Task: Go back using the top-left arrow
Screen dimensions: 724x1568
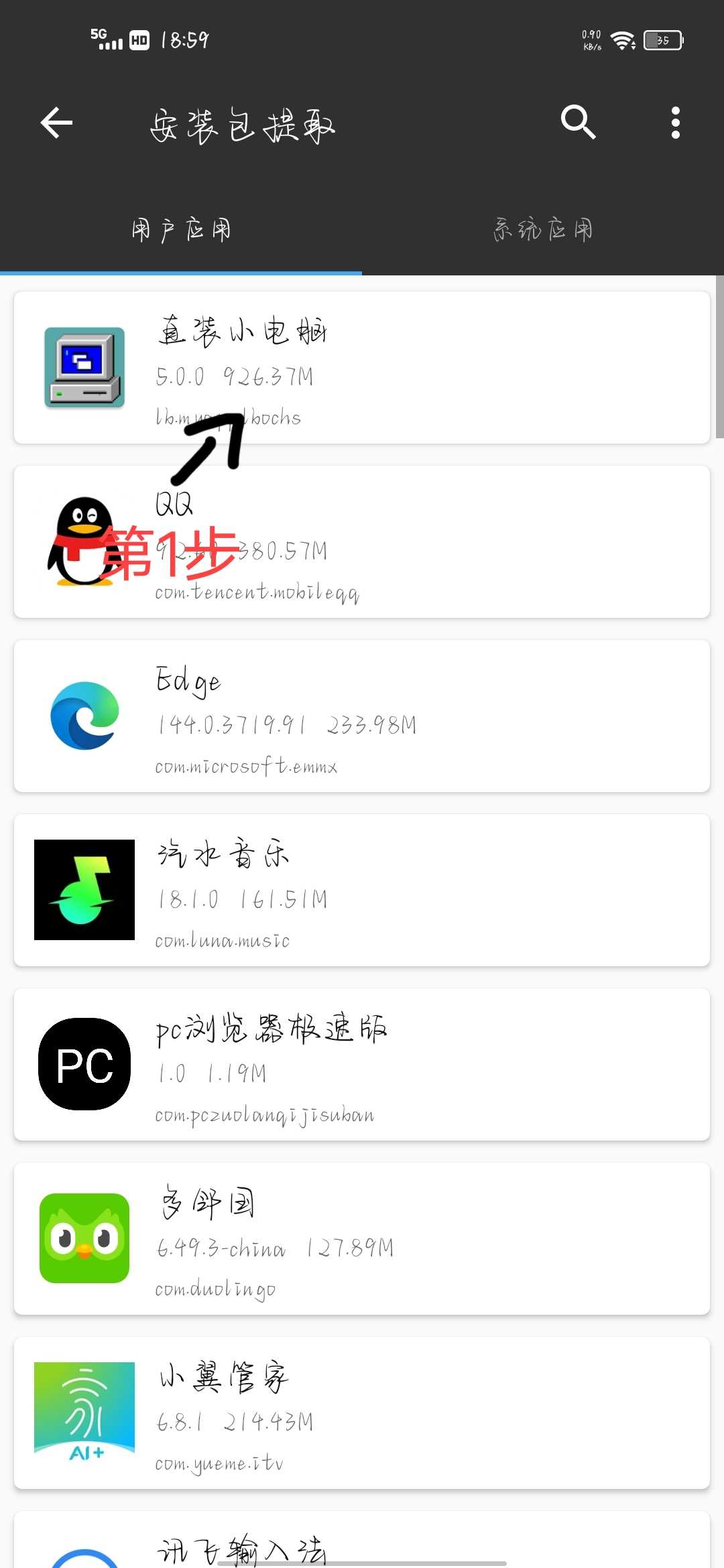Action: coord(56,123)
